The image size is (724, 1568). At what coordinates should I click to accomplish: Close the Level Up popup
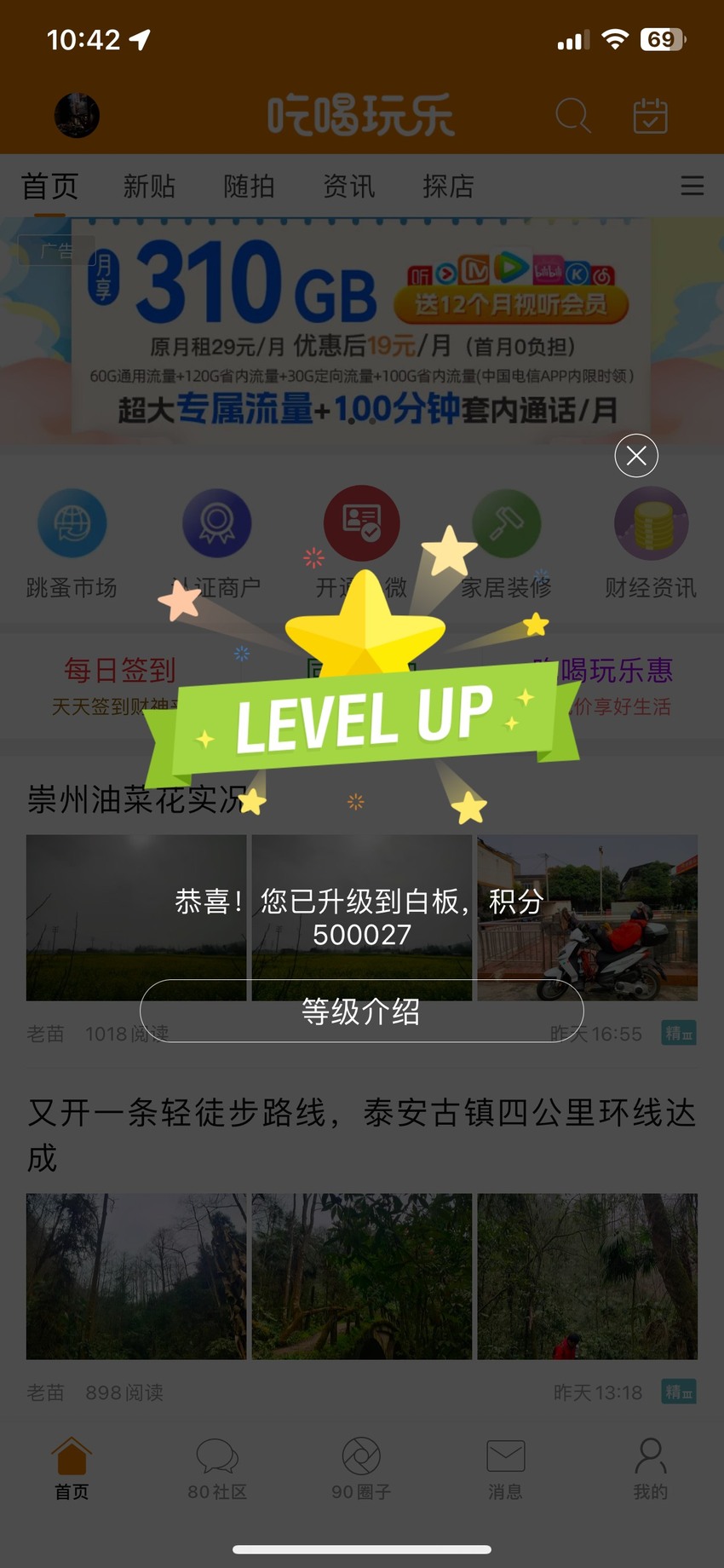636,456
